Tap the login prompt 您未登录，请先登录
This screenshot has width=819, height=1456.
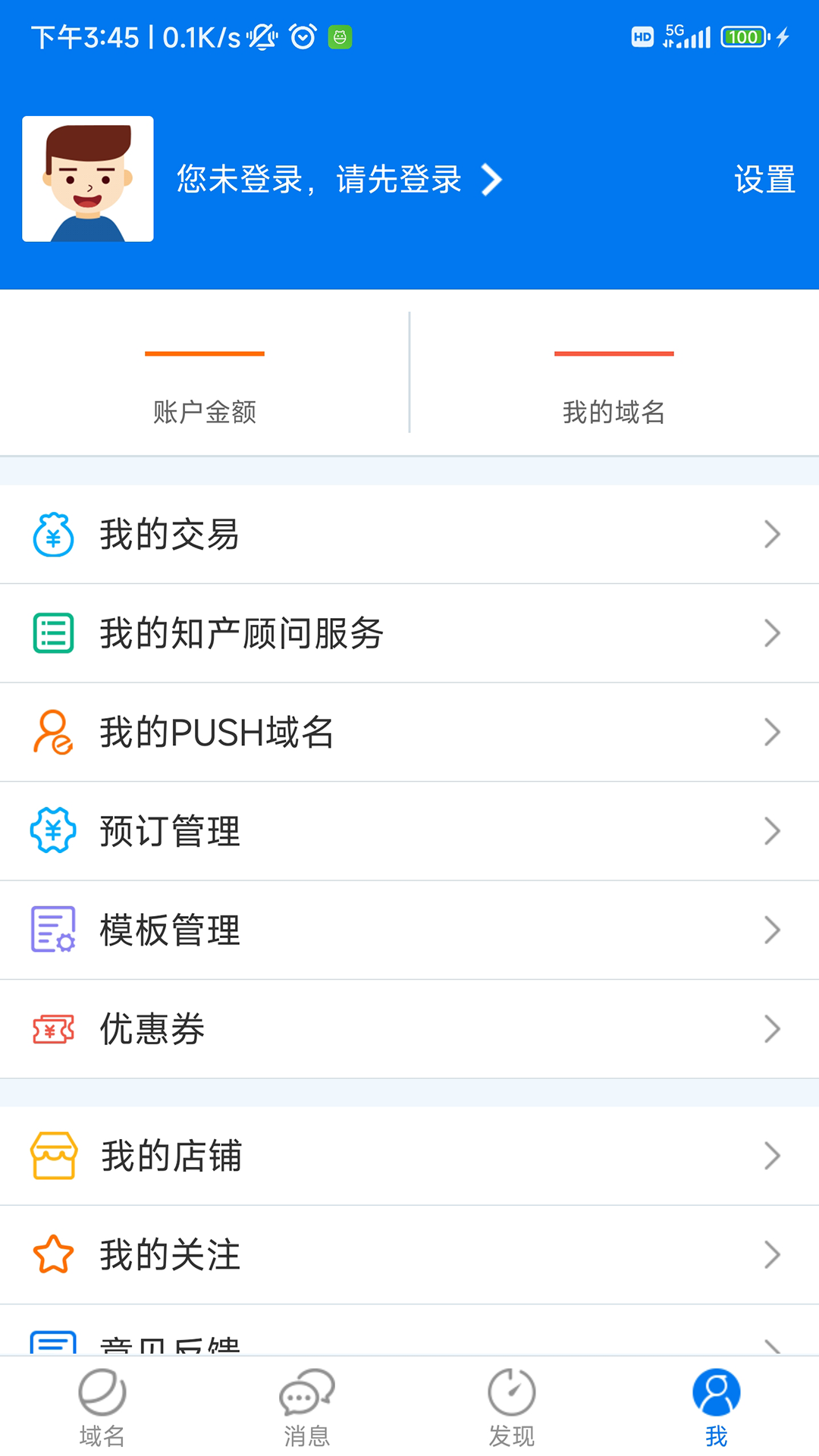[338, 180]
